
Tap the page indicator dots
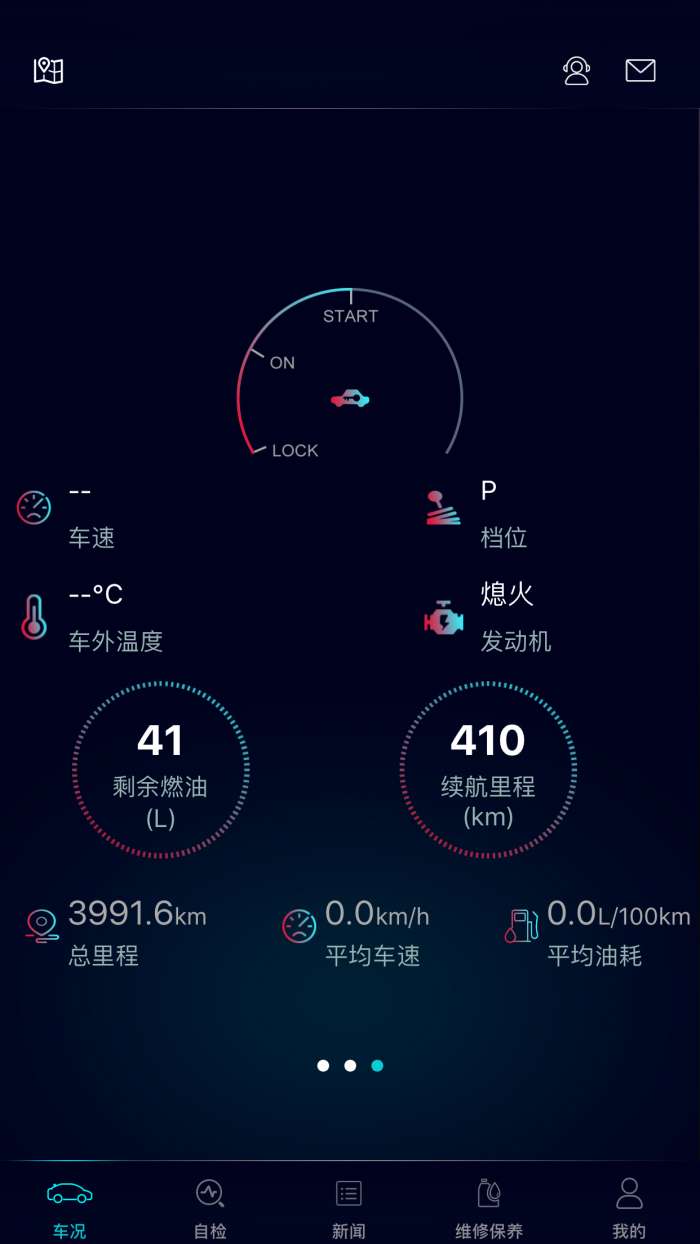[350, 1066]
